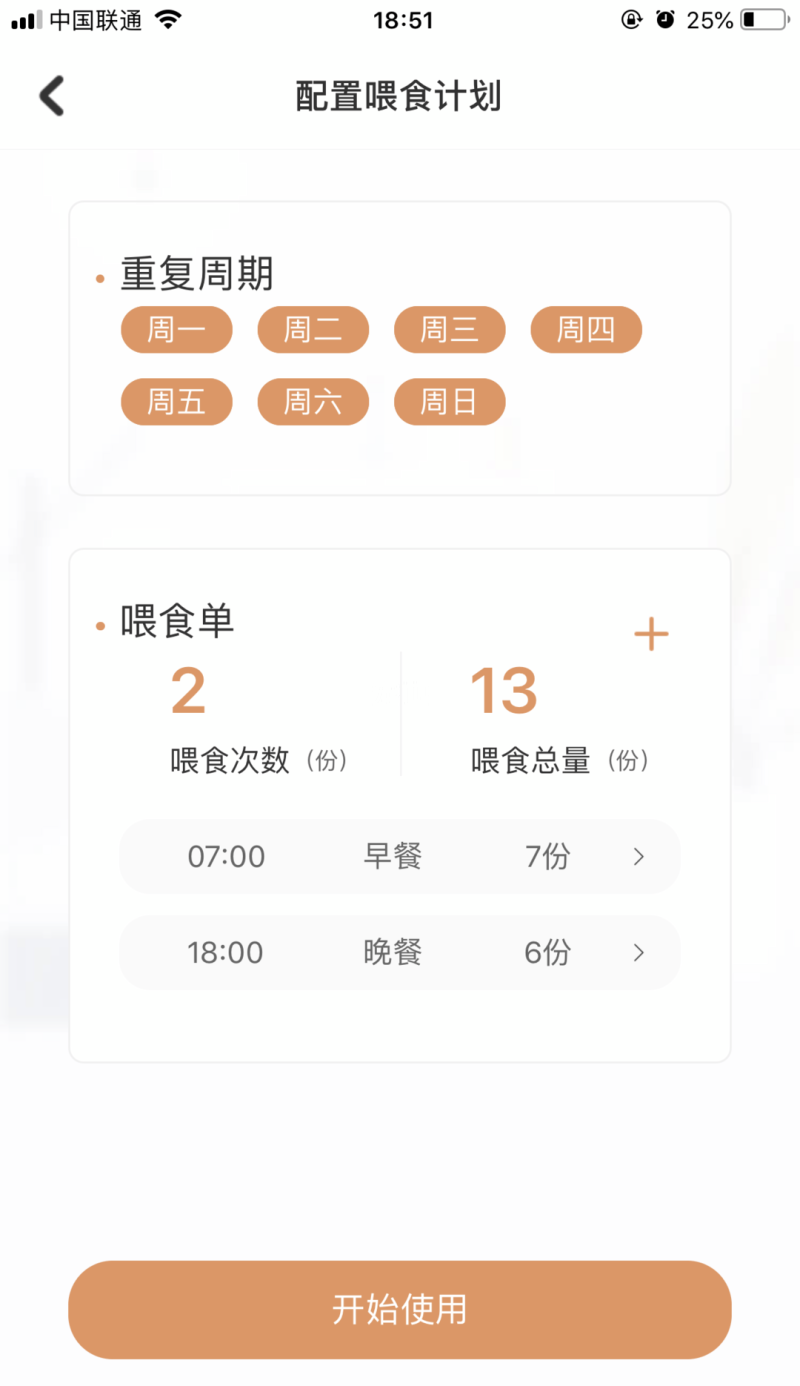Viewport: 800px width, 1386px height.
Task: Toggle the 周五 repeat day chip
Action: [x=176, y=402]
